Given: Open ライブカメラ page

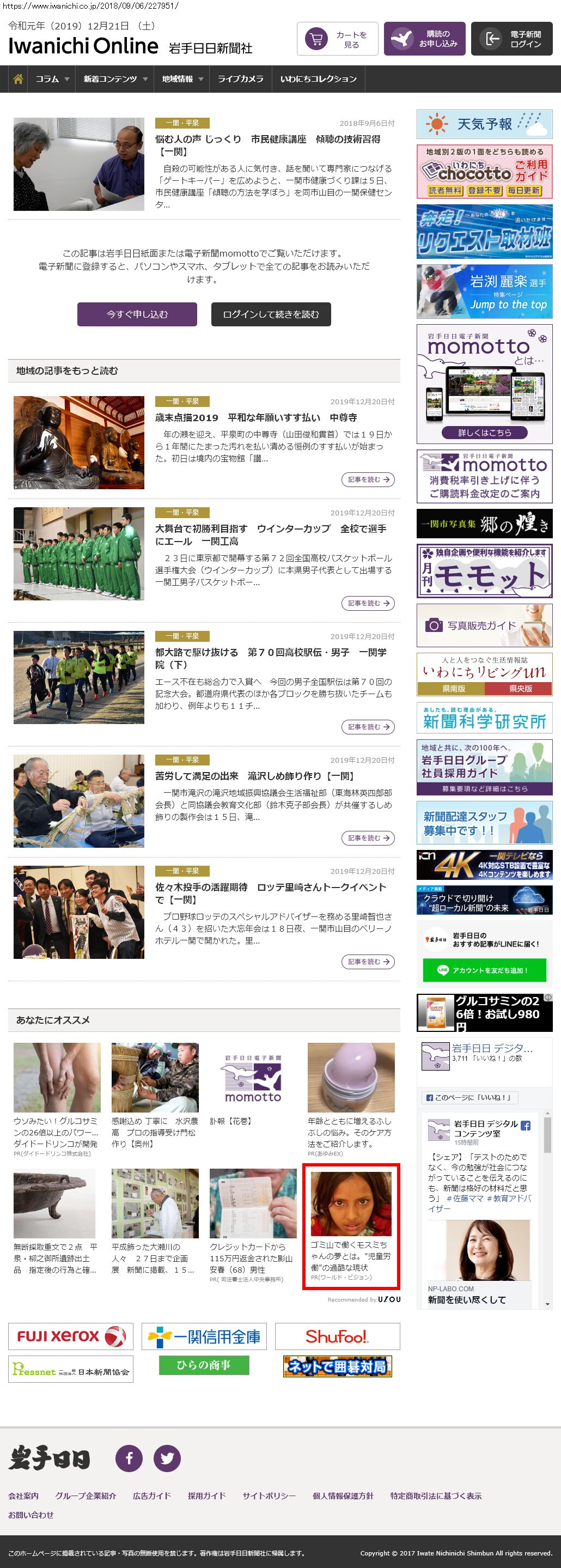Looking at the screenshot, I should click(x=240, y=79).
